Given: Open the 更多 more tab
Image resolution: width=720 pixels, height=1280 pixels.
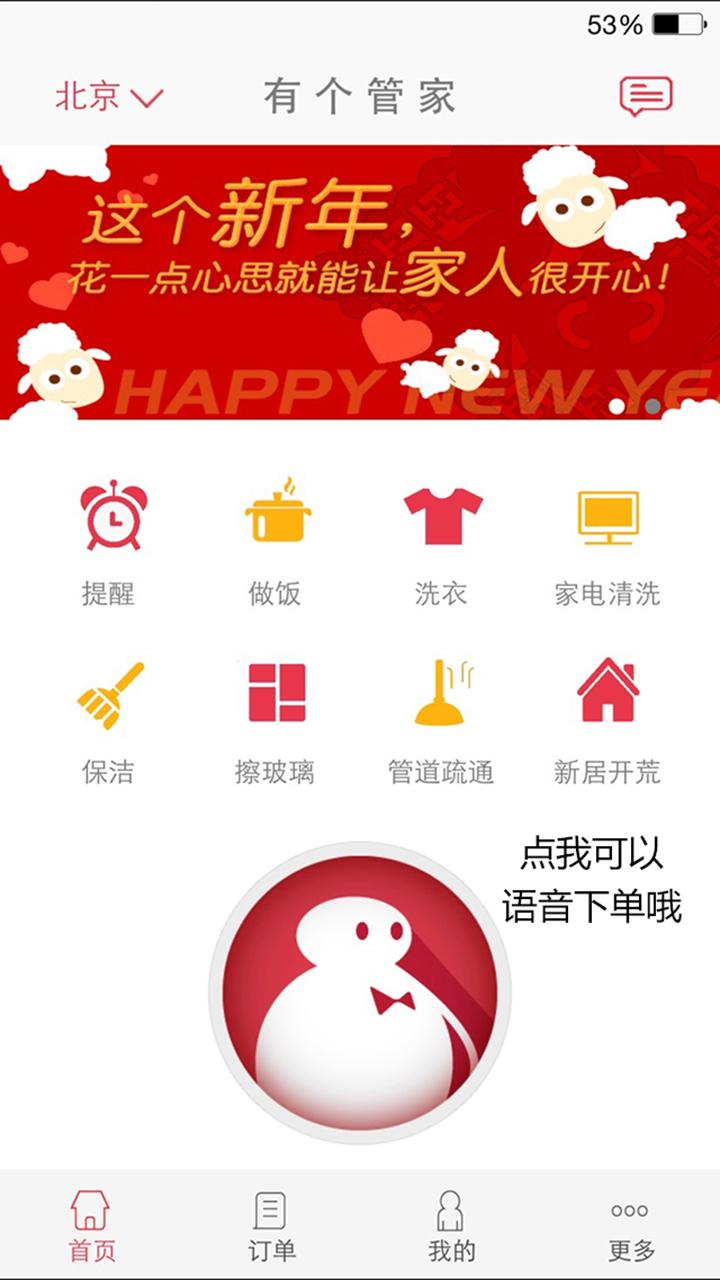Looking at the screenshot, I should (x=631, y=1225).
